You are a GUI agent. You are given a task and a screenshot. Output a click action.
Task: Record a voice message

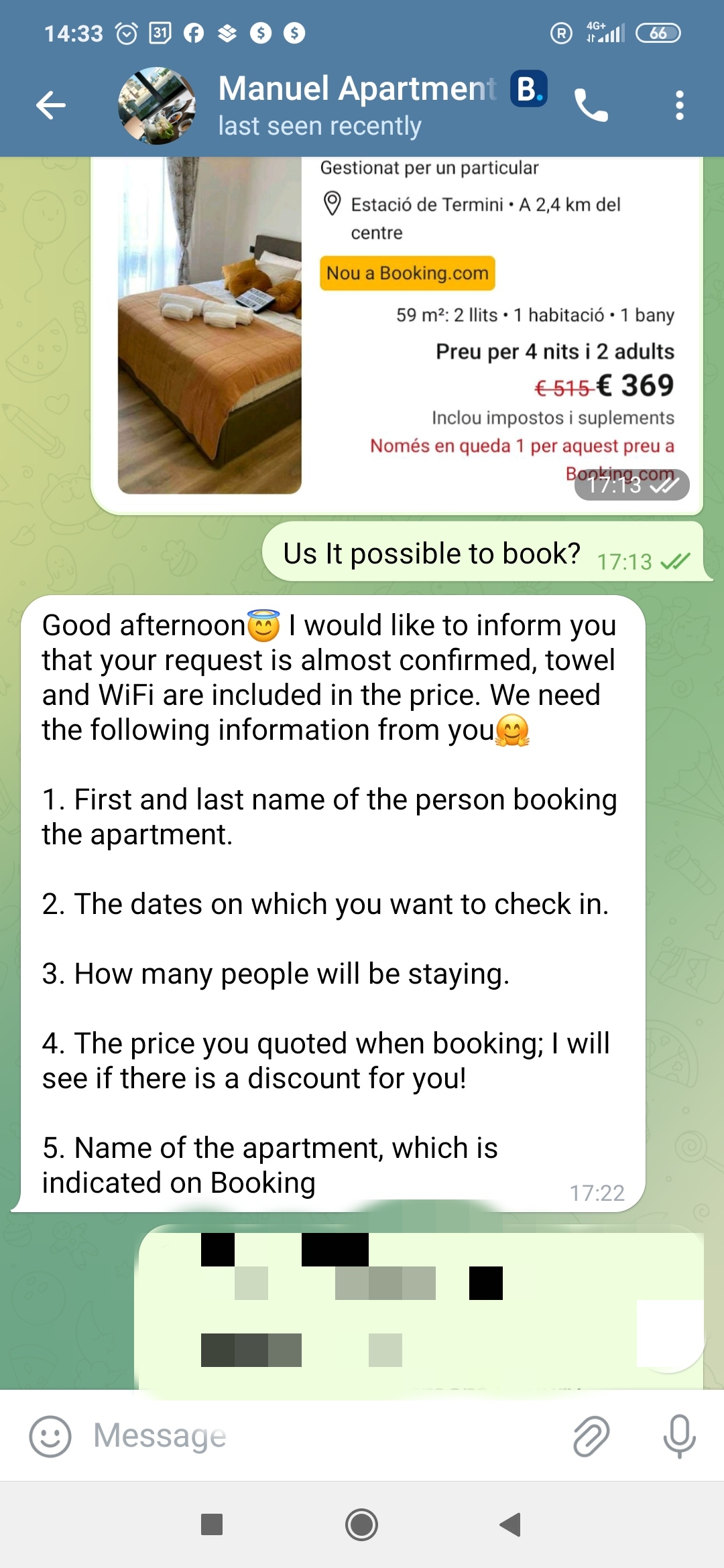click(679, 1436)
